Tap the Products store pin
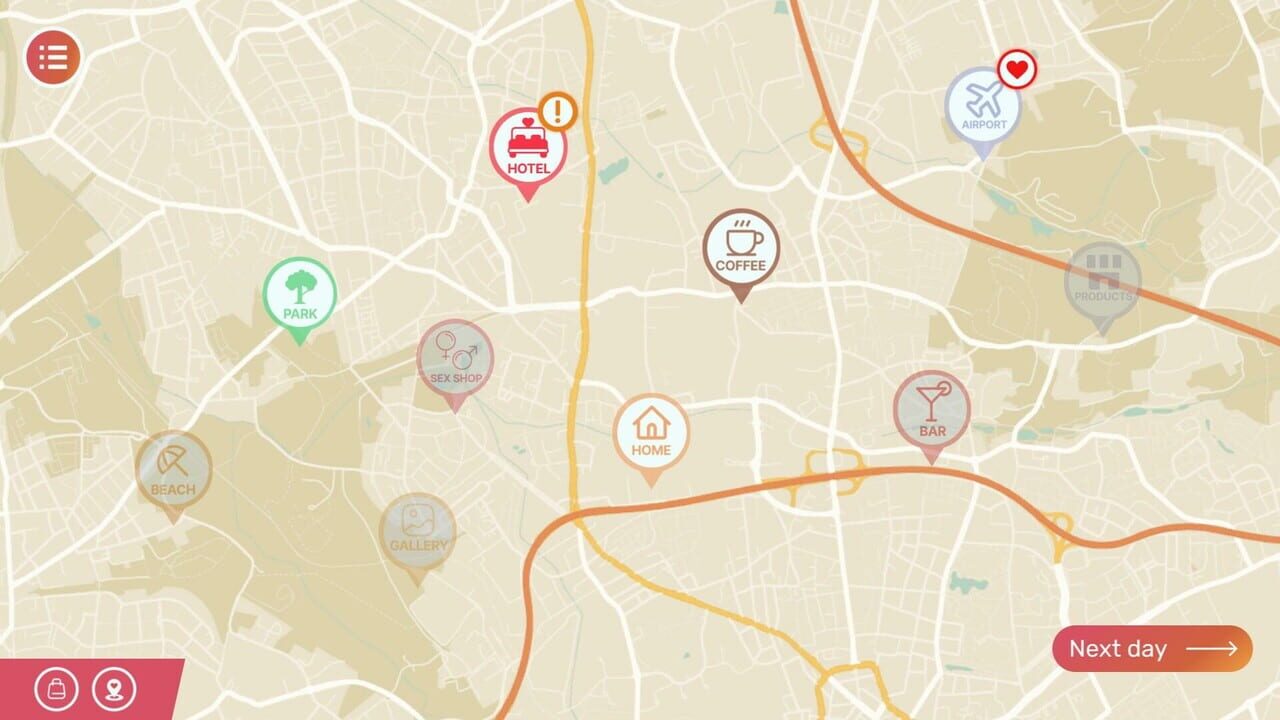Screen dimensions: 1280x720 [x=1102, y=280]
